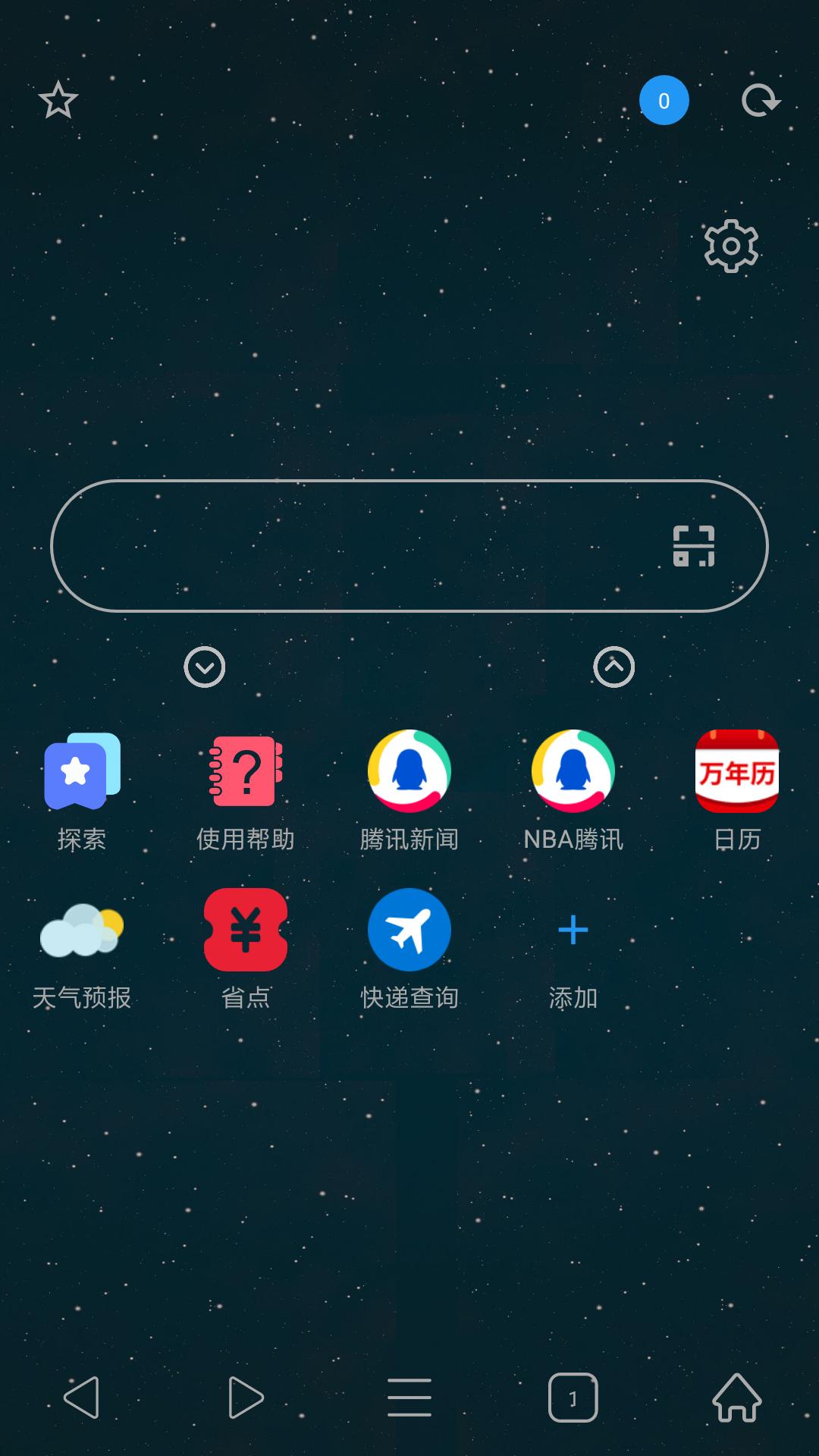Open the 万年历 calendar app

click(x=736, y=772)
